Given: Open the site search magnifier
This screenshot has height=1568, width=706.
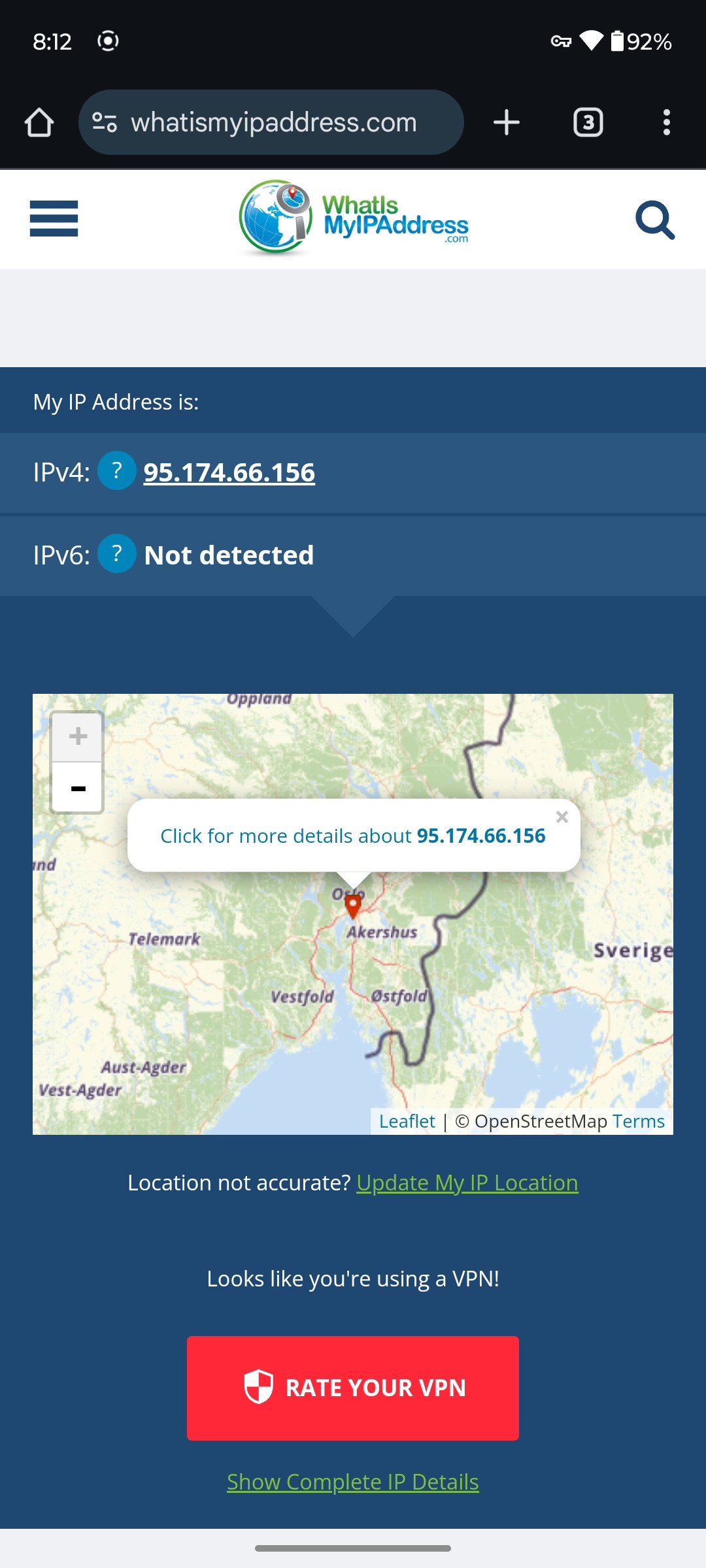Looking at the screenshot, I should (x=655, y=220).
